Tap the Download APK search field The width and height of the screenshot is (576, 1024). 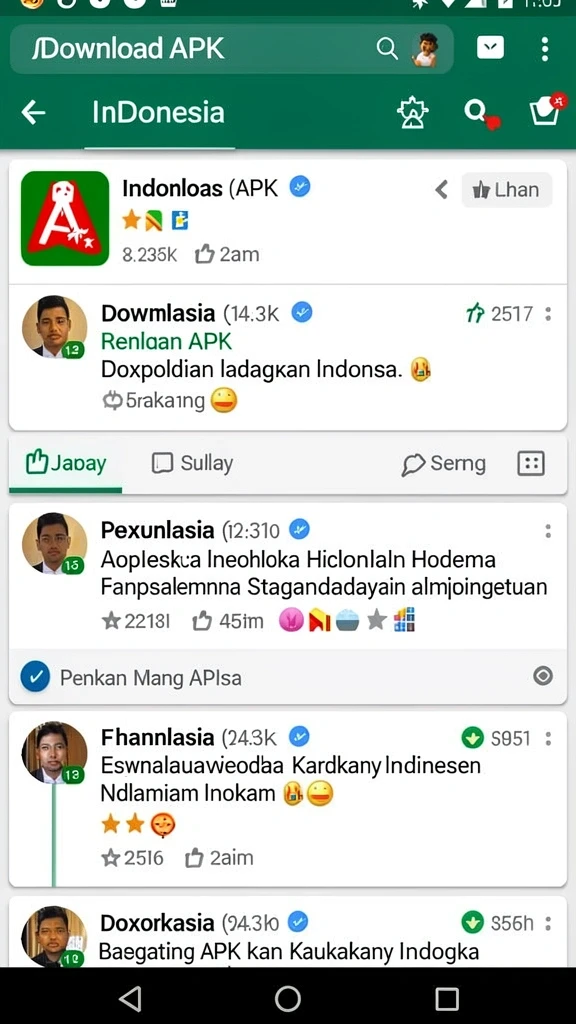(x=232, y=49)
